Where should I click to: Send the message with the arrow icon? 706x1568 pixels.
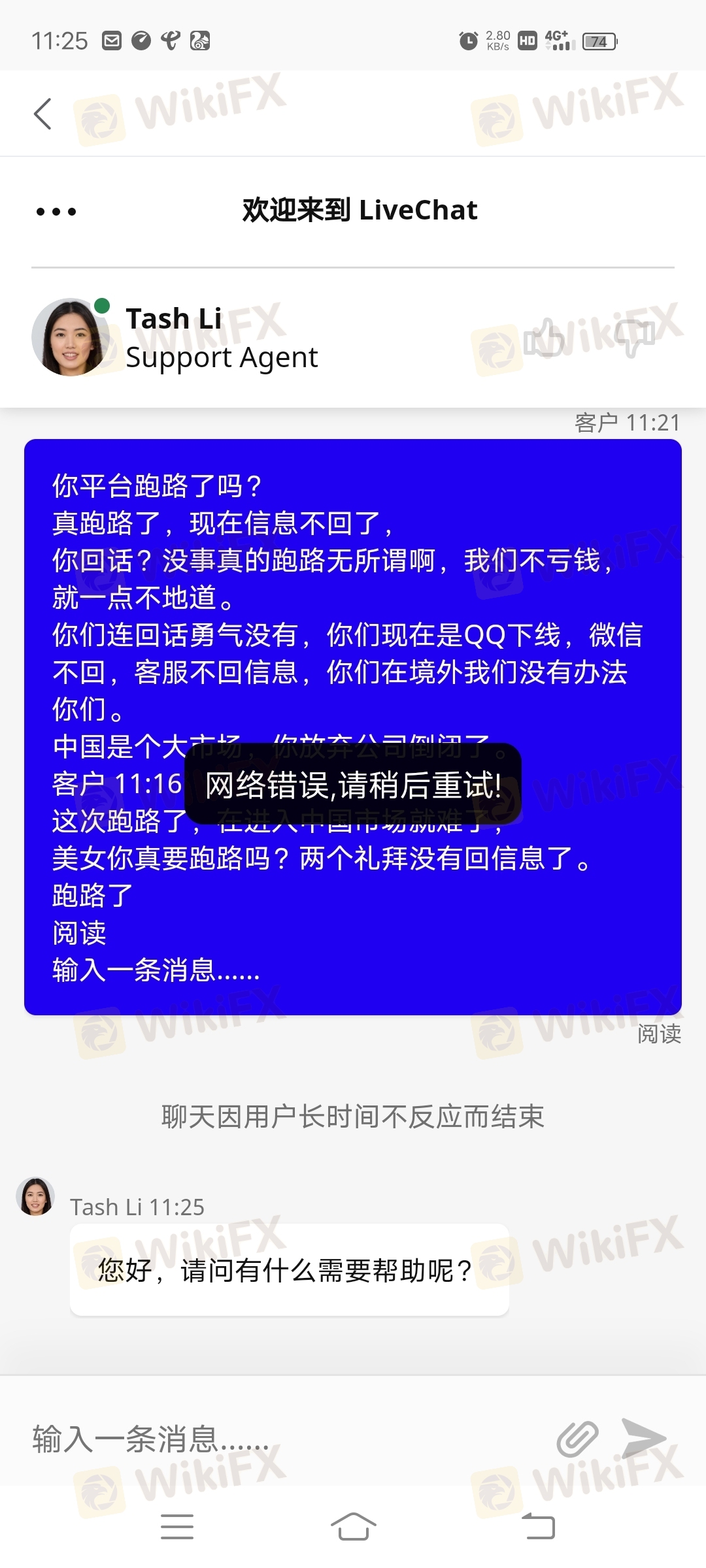click(643, 1438)
